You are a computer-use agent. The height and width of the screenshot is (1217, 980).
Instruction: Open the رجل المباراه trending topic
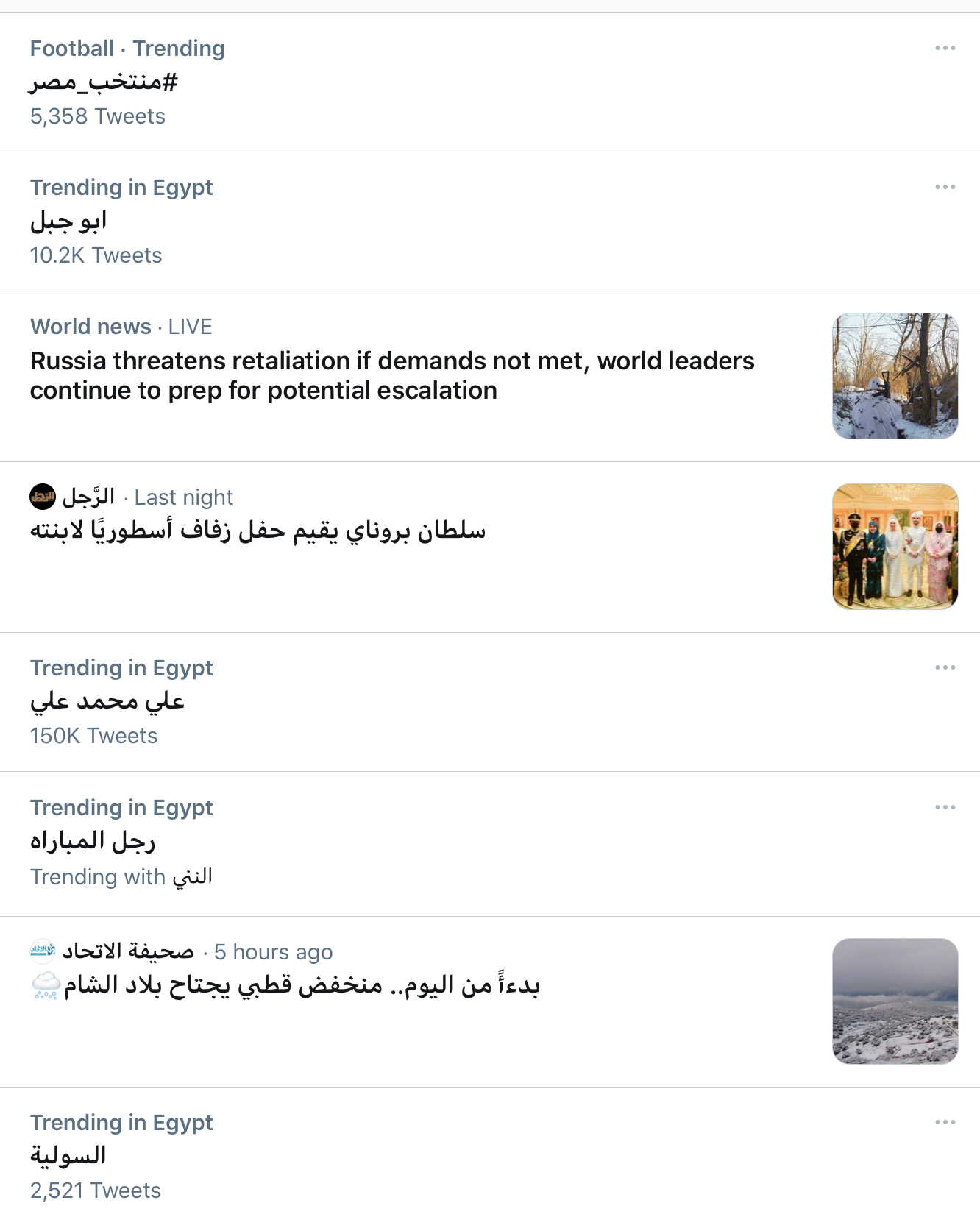pos(93,841)
